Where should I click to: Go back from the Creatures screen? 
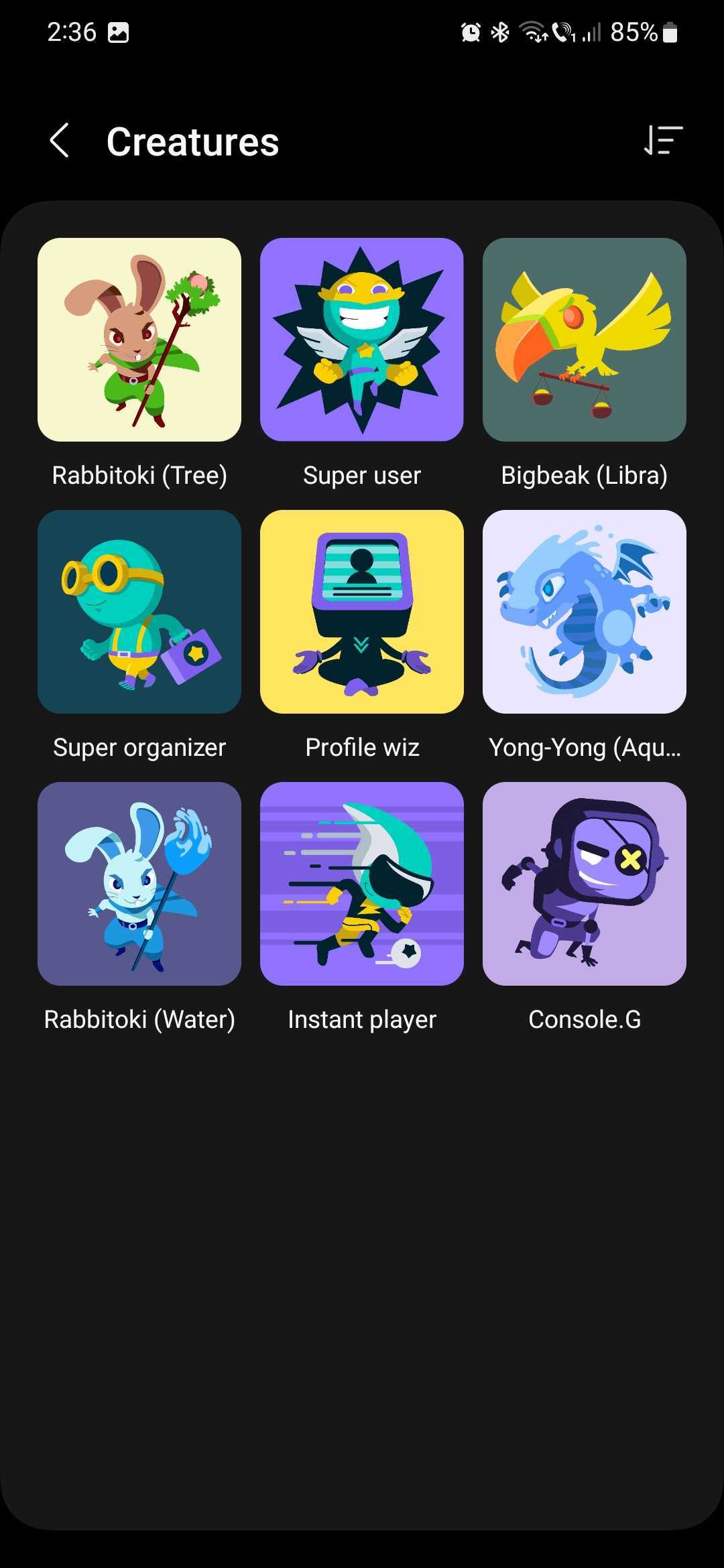coord(60,141)
